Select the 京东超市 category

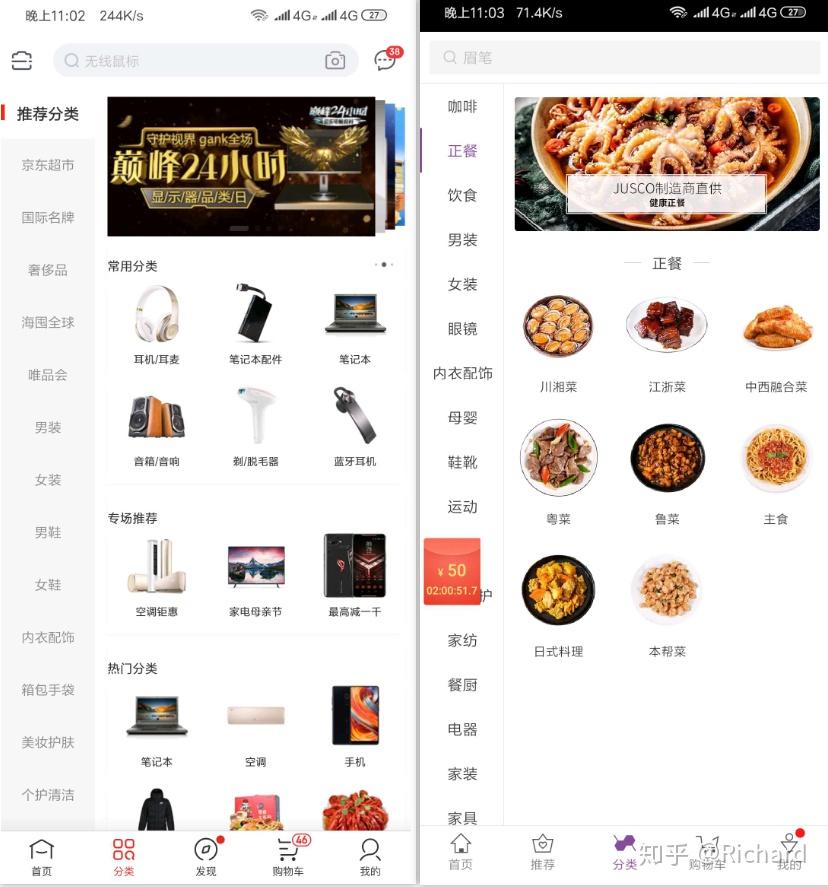[48, 165]
